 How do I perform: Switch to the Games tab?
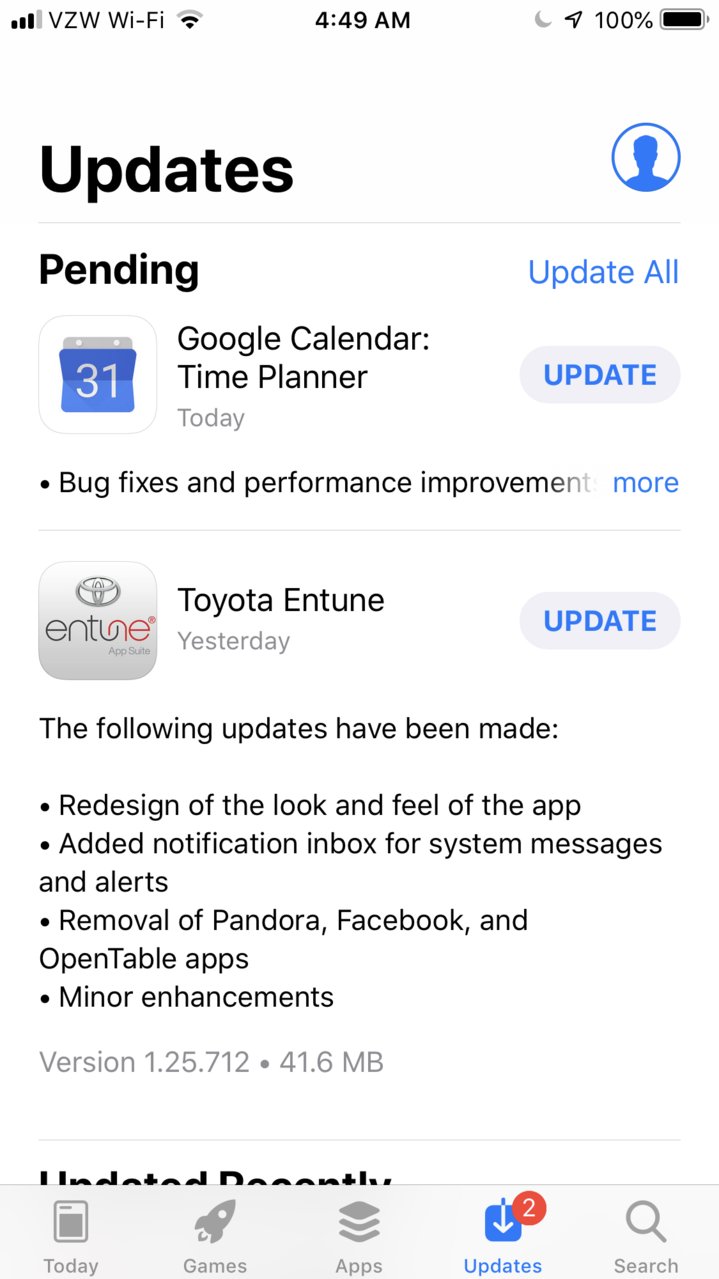pos(215,1237)
